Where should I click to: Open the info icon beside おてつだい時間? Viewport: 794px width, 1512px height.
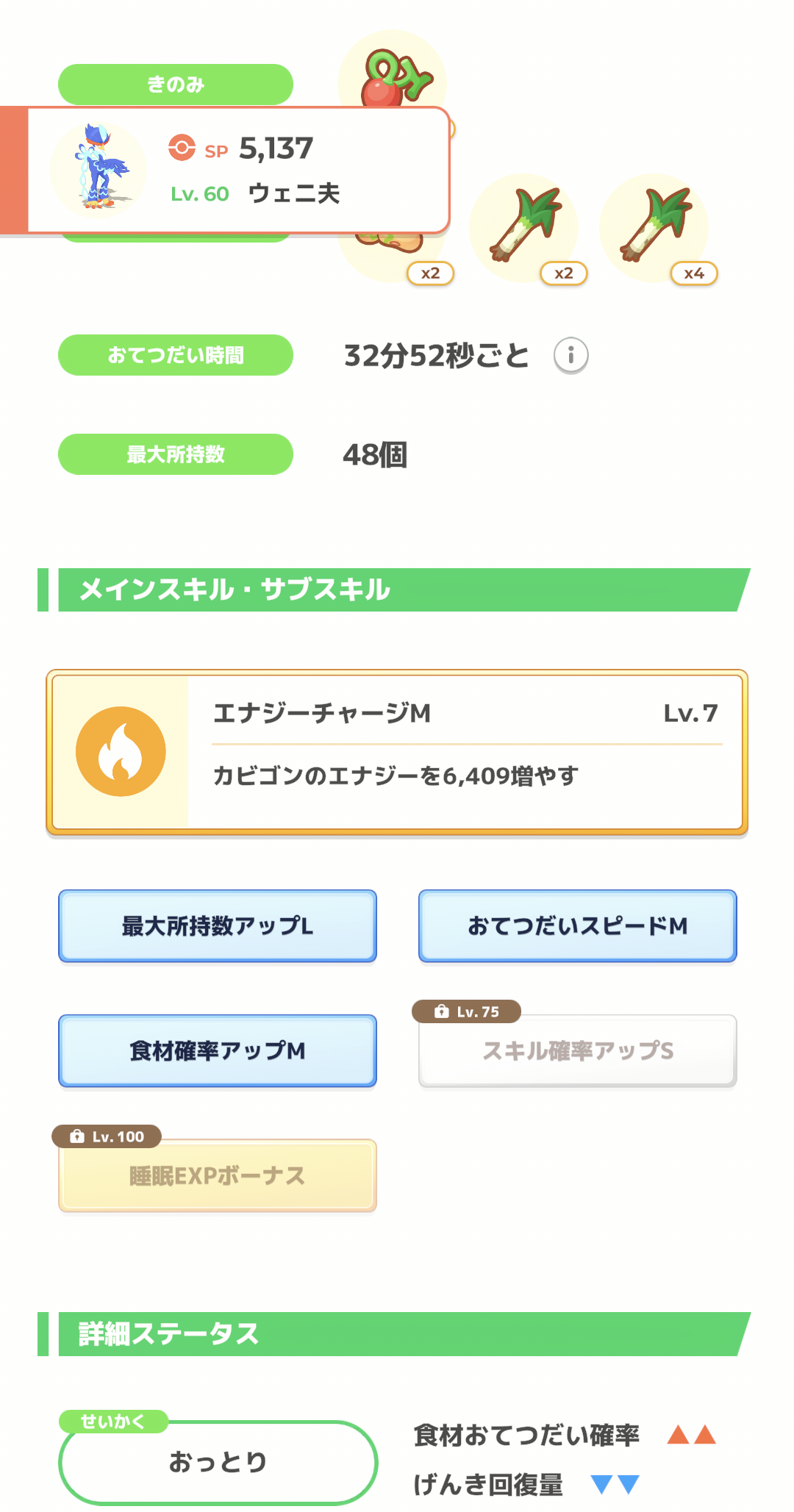[x=571, y=356]
